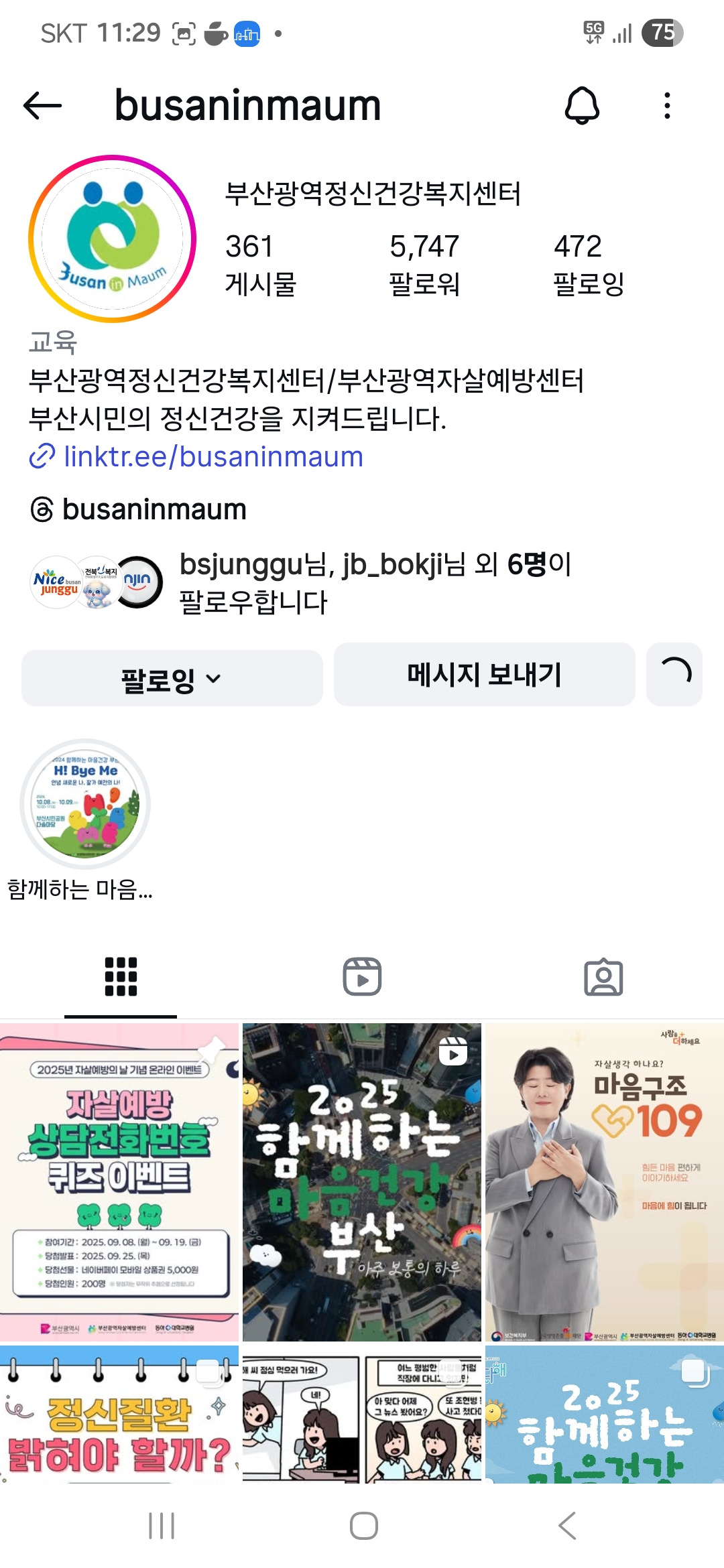
Task: Open the 5,747 followers list
Action: (x=424, y=265)
